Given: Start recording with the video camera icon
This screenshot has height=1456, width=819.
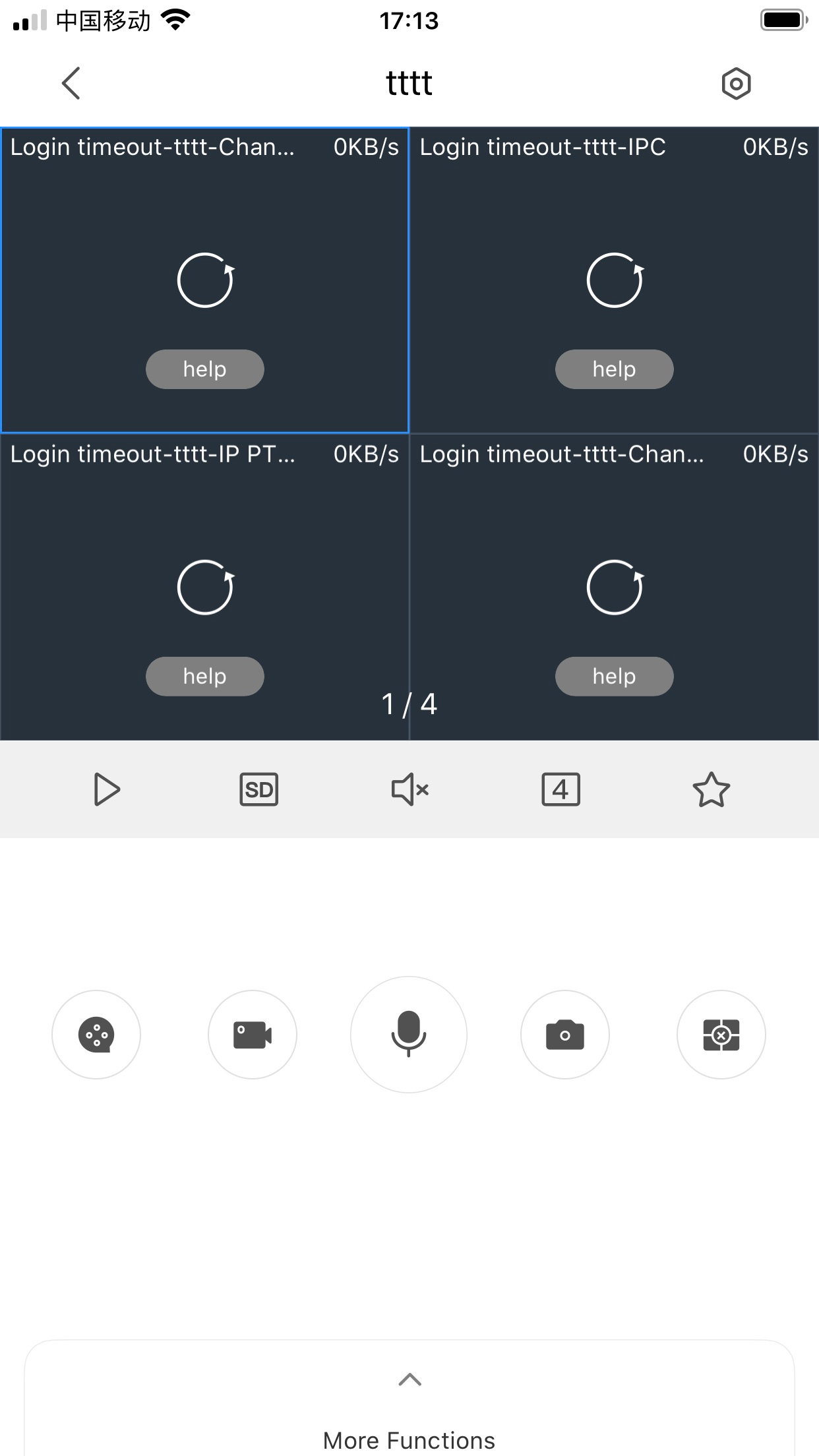Looking at the screenshot, I should tap(253, 1035).
